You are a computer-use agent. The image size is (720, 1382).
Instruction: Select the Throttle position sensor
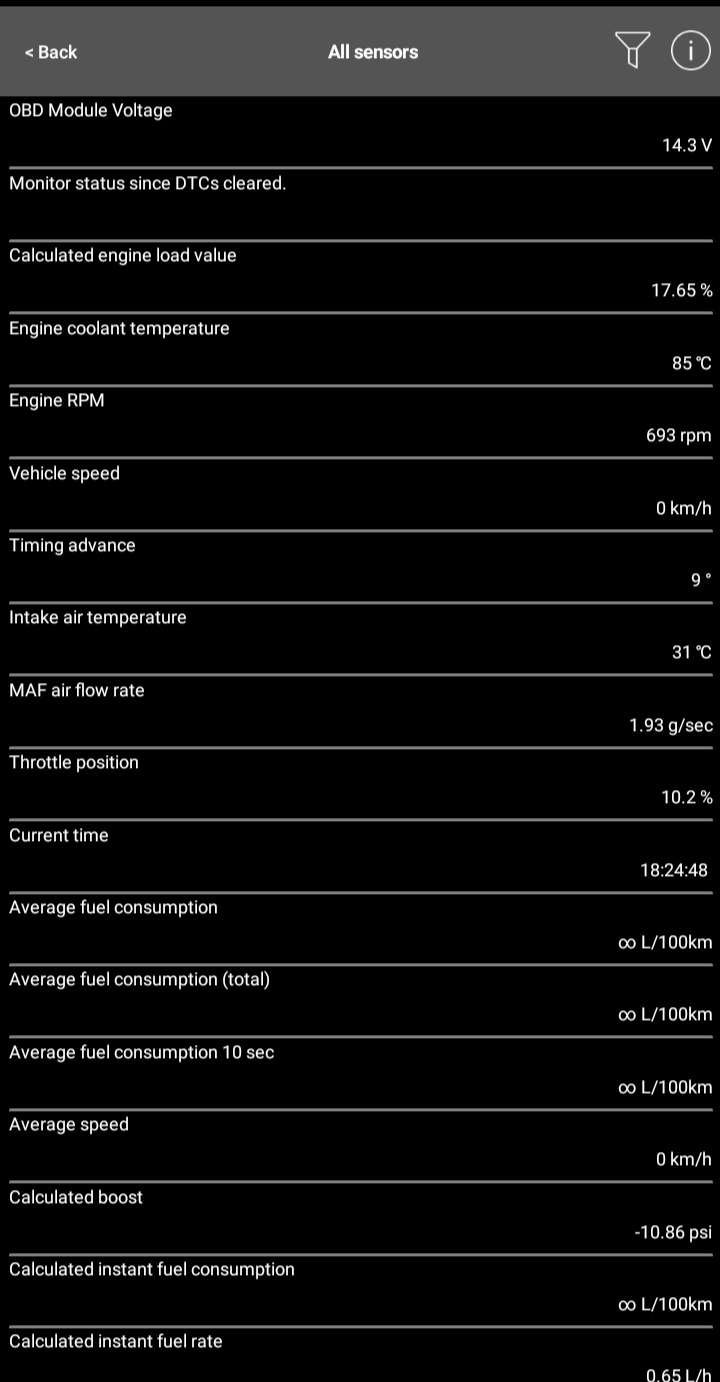[x=360, y=784]
